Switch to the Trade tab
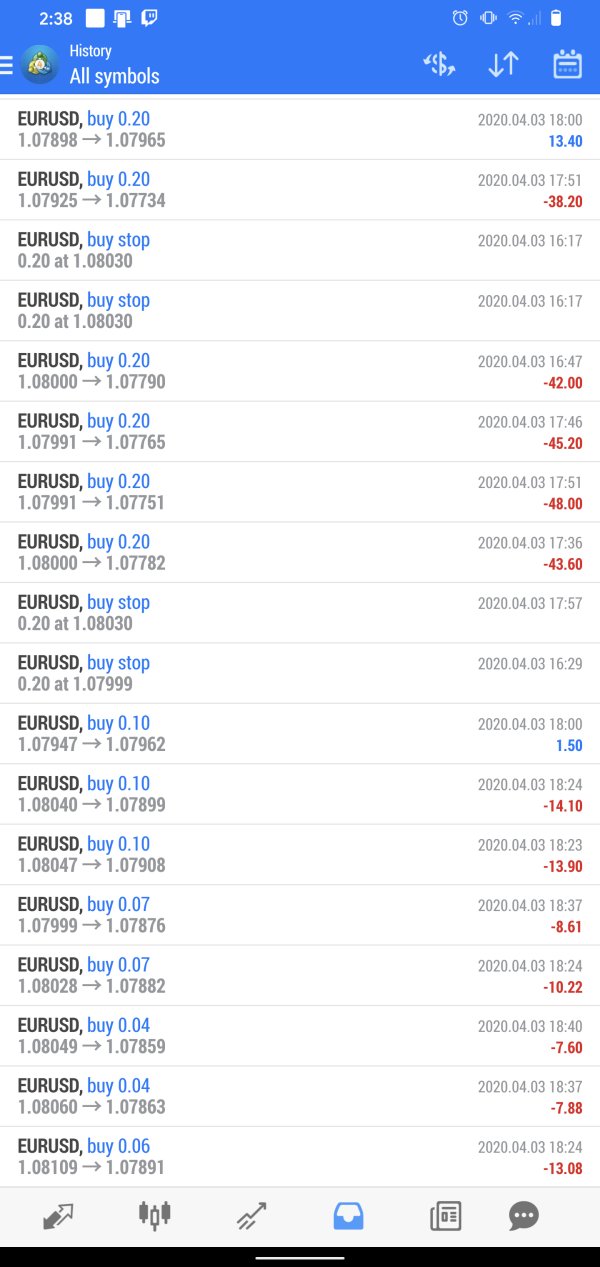Screen dimensions: 600x1267 coord(250,1216)
